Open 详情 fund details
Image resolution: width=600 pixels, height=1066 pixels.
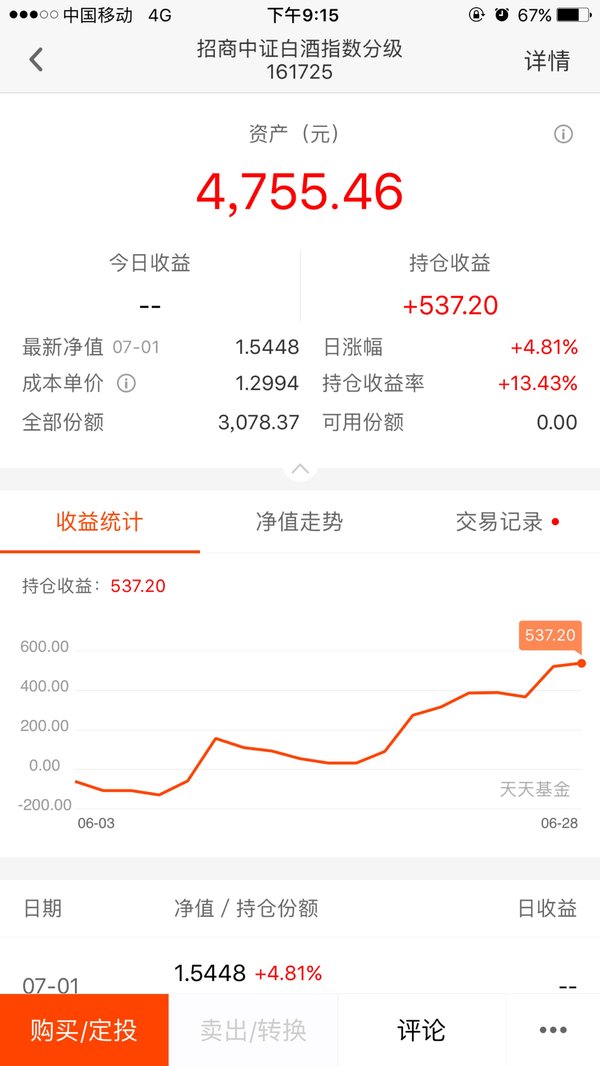(547, 61)
